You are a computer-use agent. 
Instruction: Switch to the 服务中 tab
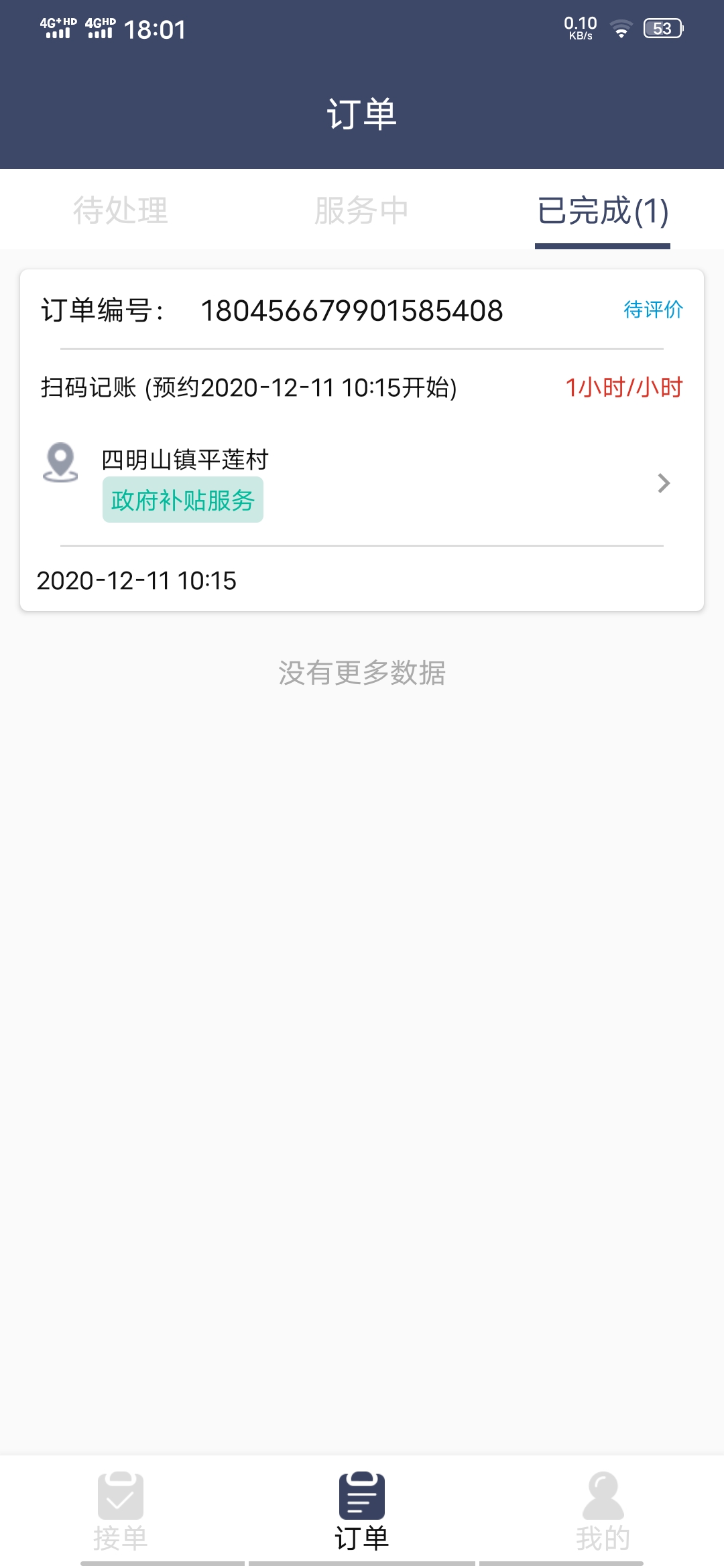tap(362, 209)
